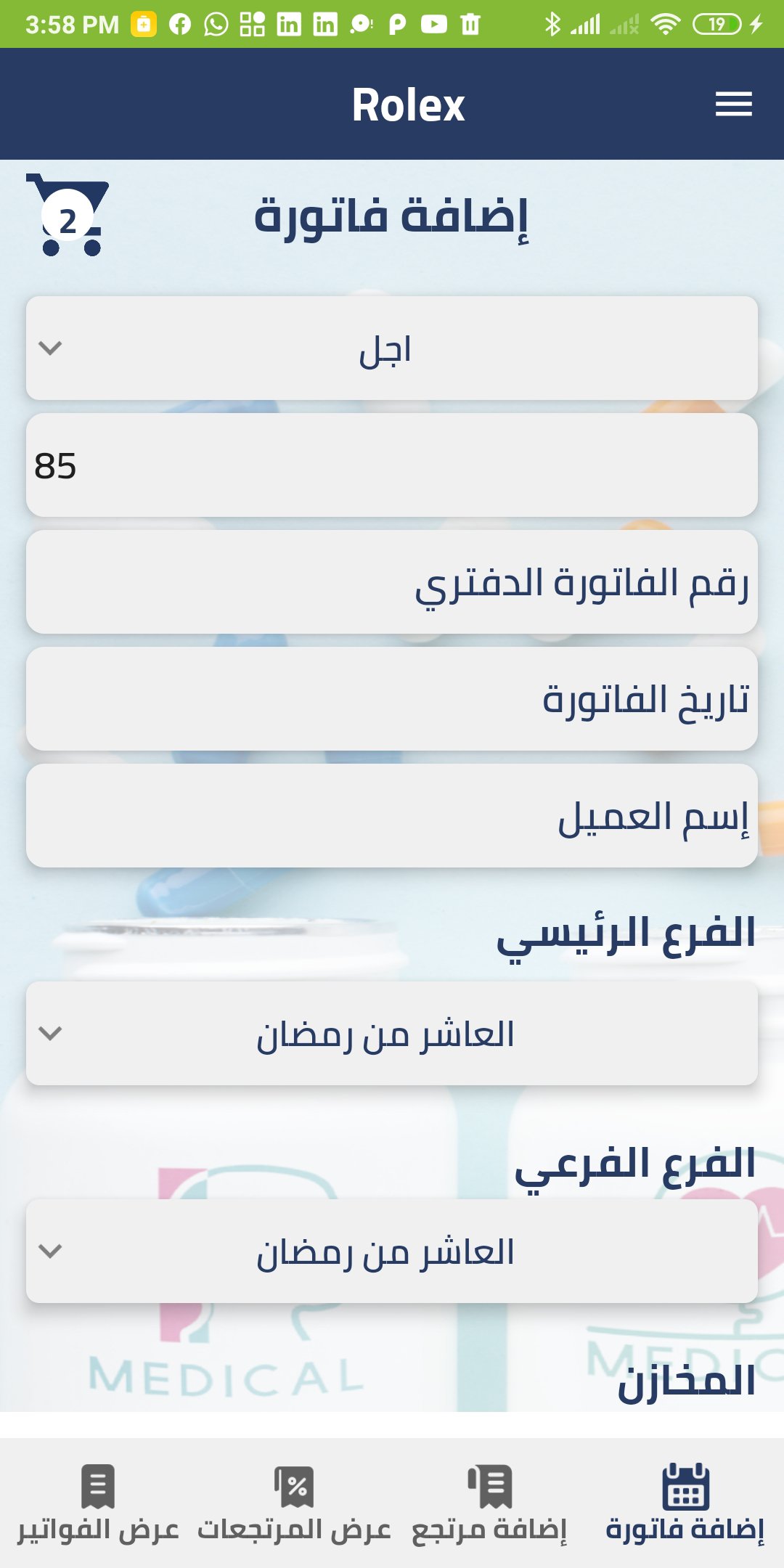Tap the رقم الفاتورة الدفتري field
This screenshot has width=784, height=1568.
coord(392,583)
